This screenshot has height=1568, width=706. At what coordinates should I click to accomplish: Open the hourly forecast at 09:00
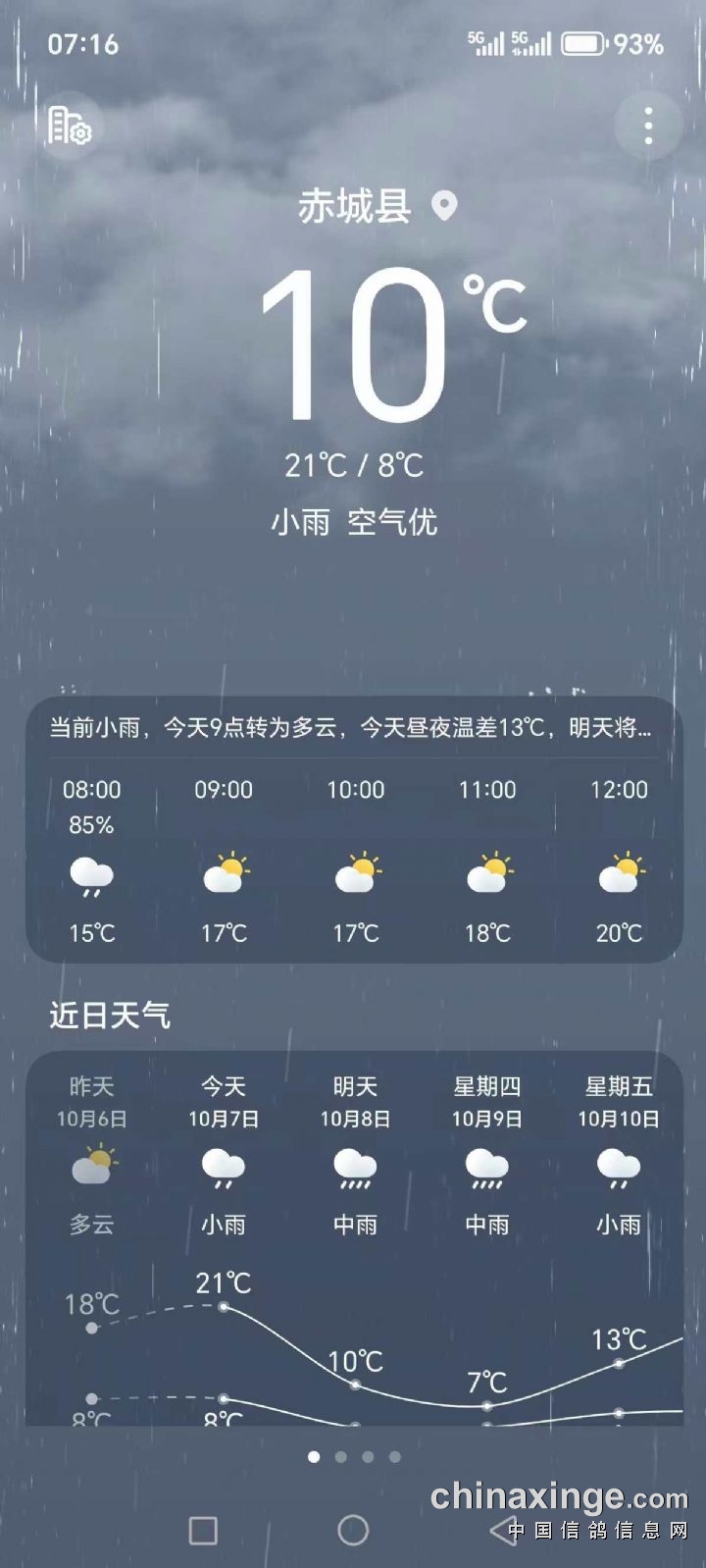coord(224,861)
